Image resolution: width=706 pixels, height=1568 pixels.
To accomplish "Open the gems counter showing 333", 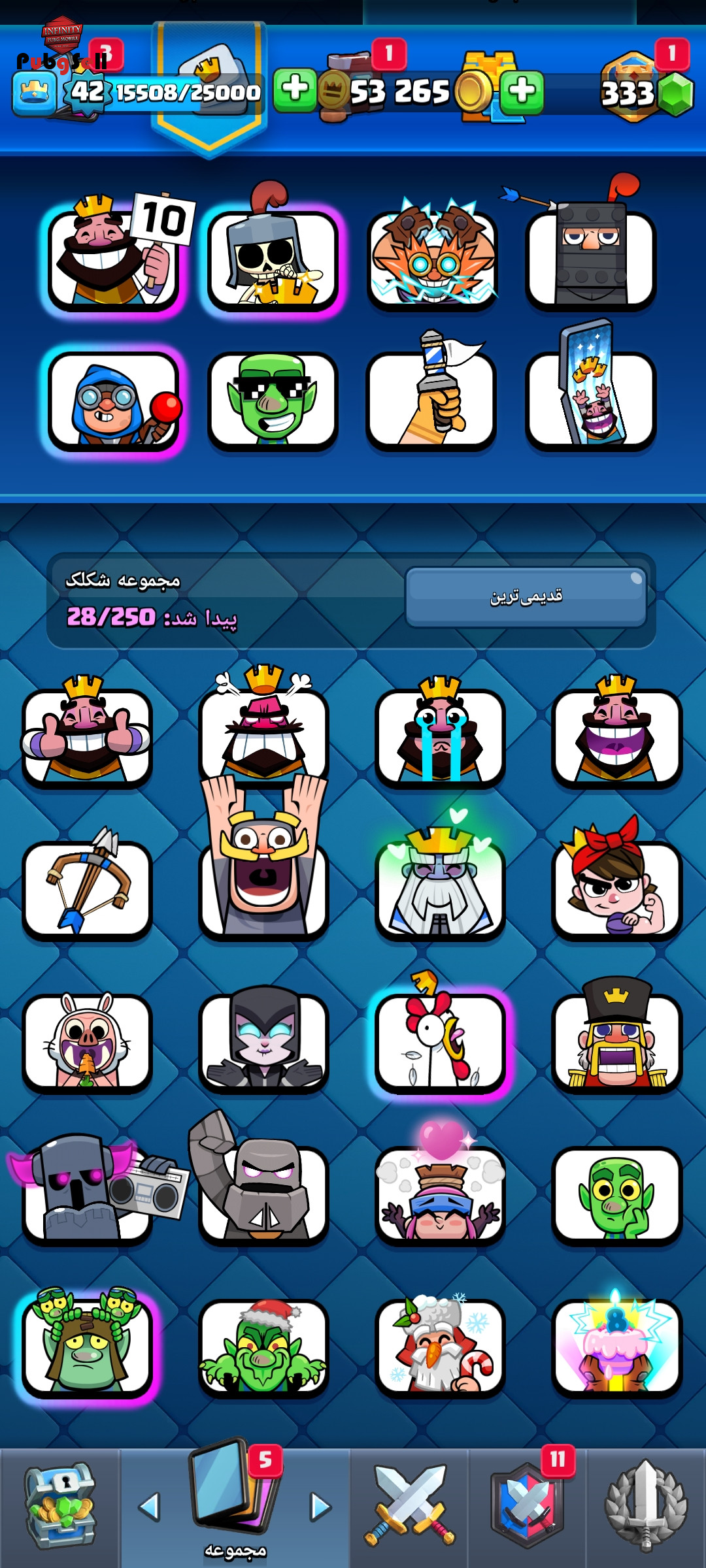I will (x=646, y=91).
